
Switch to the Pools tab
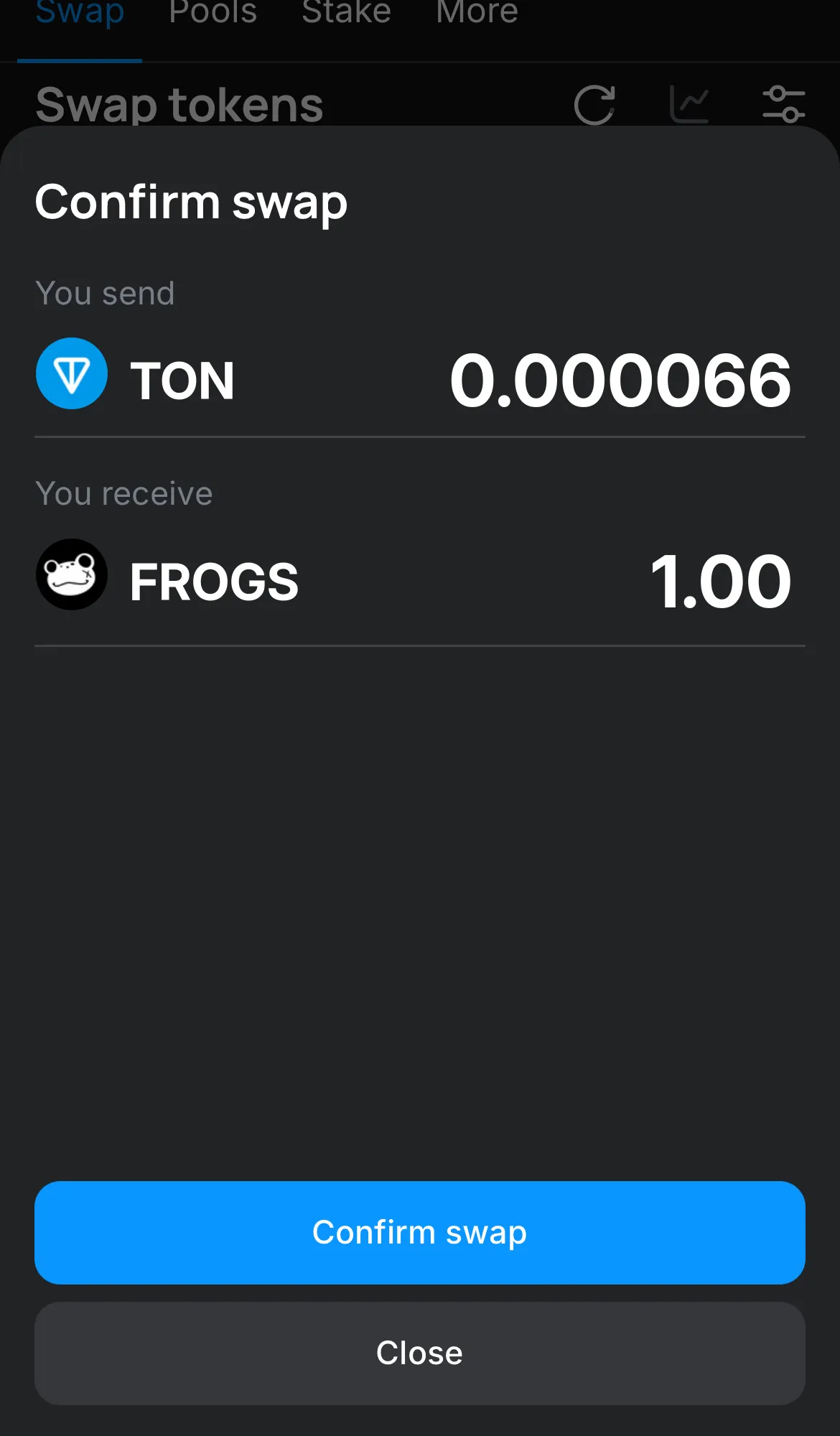tap(213, 13)
